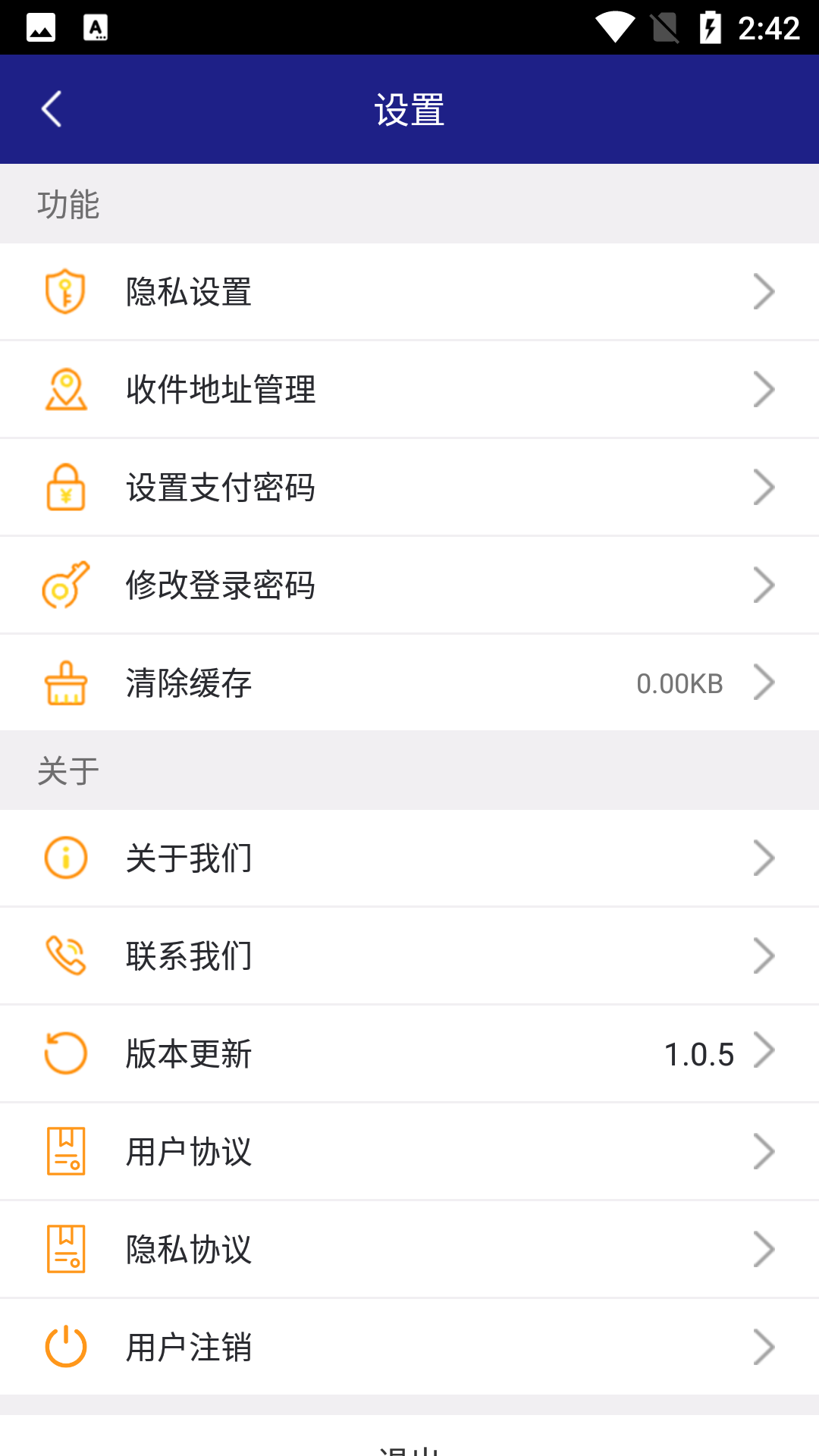Click the key icon for 修改登录密码
Image resolution: width=819 pixels, height=1456 pixels.
tap(65, 584)
